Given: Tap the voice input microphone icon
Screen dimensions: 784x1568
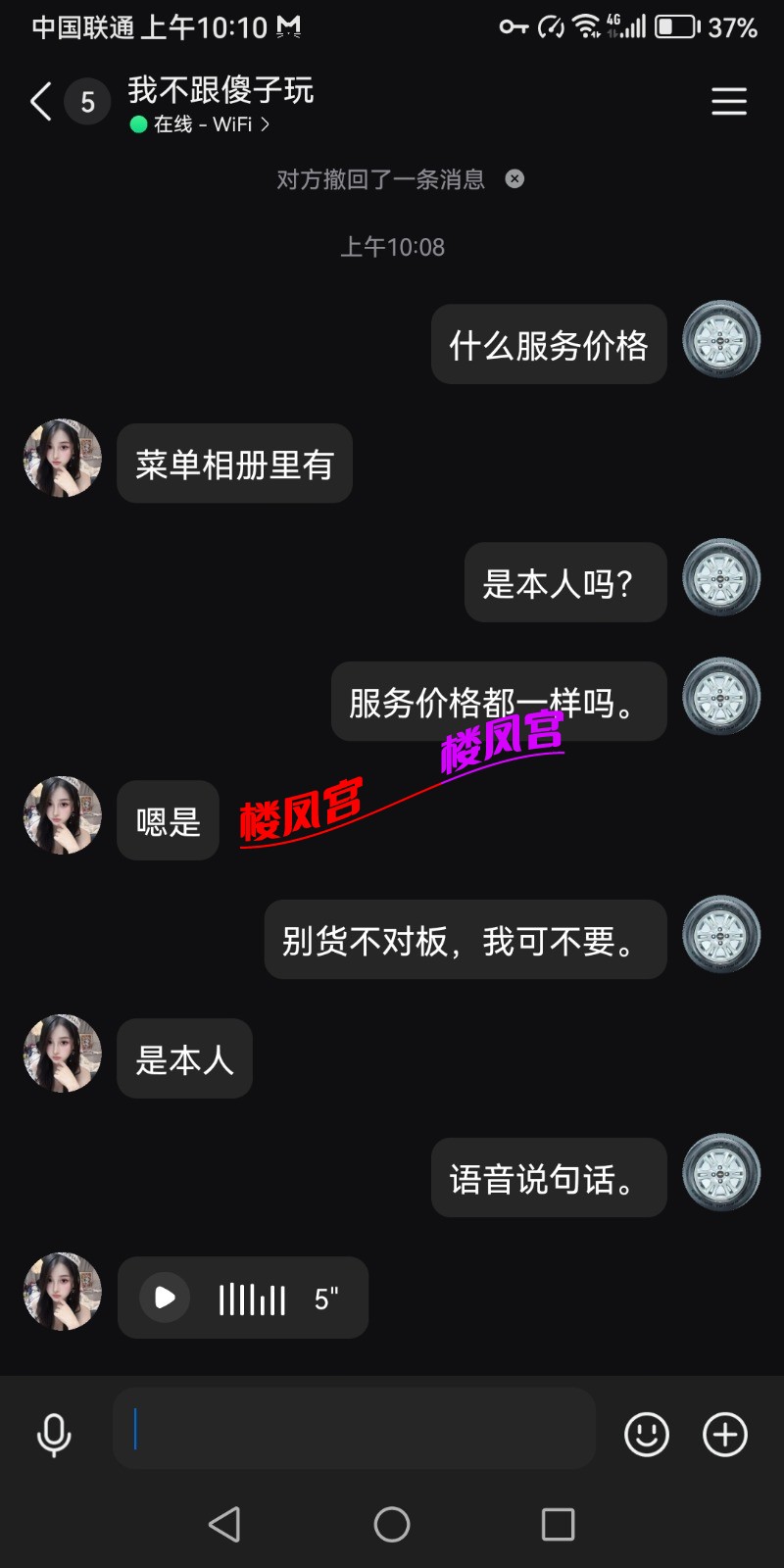Looking at the screenshot, I should pos(54,1433).
